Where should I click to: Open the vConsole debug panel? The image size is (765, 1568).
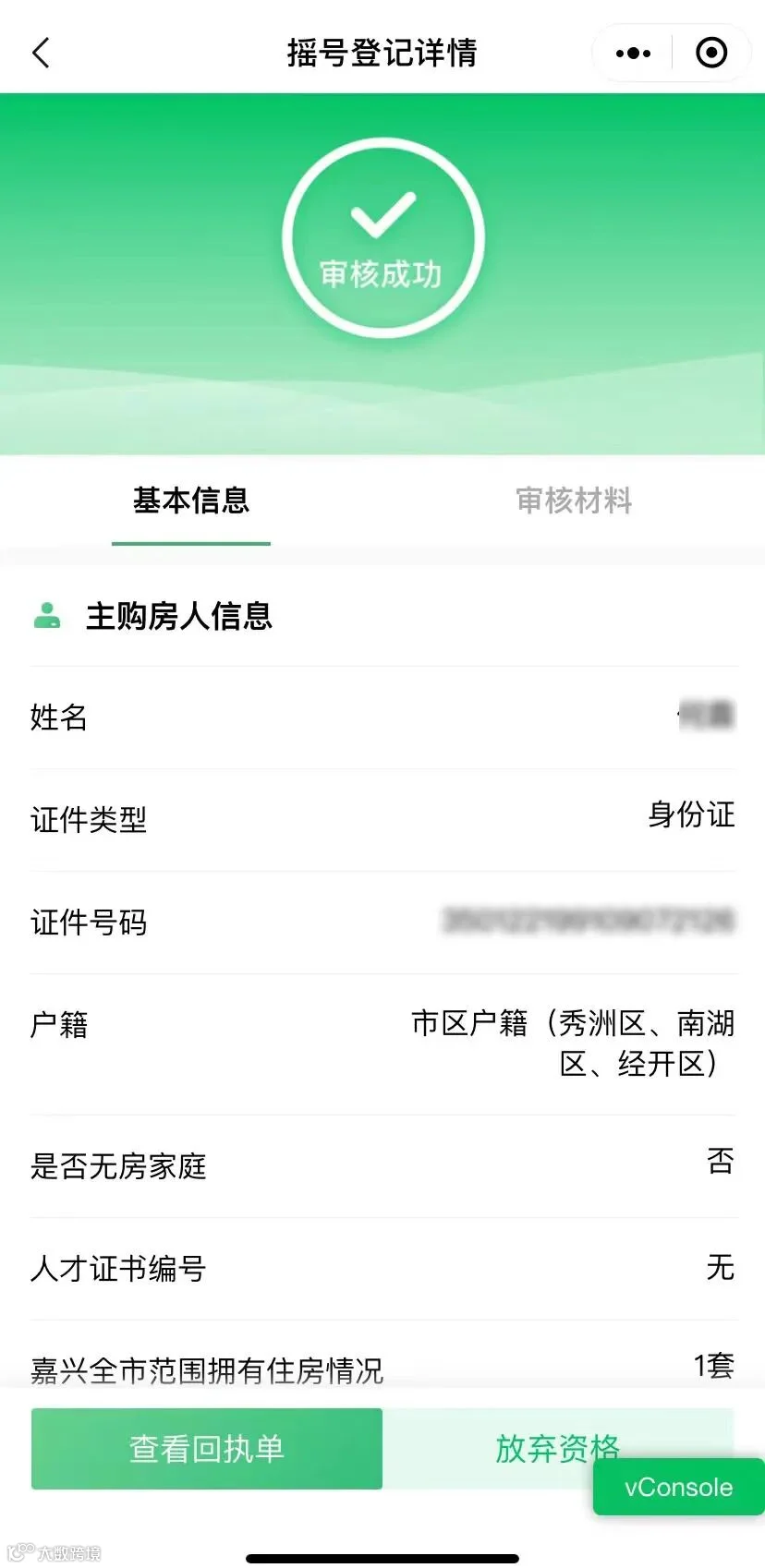[x=678, y=1487]
